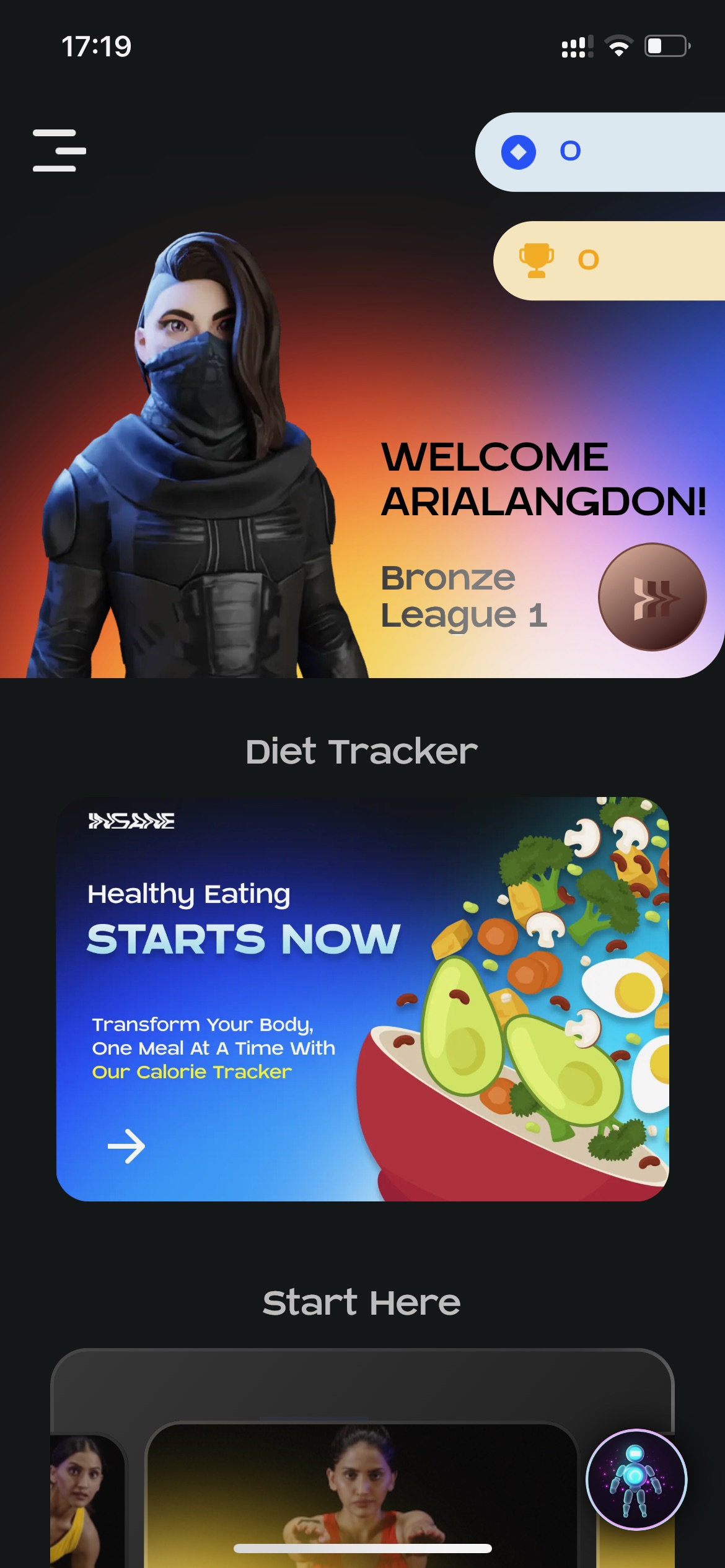Open the trophy score pill
Image resolution: width=725 pixels, height=1568 pixels.
tap(609, 261)
